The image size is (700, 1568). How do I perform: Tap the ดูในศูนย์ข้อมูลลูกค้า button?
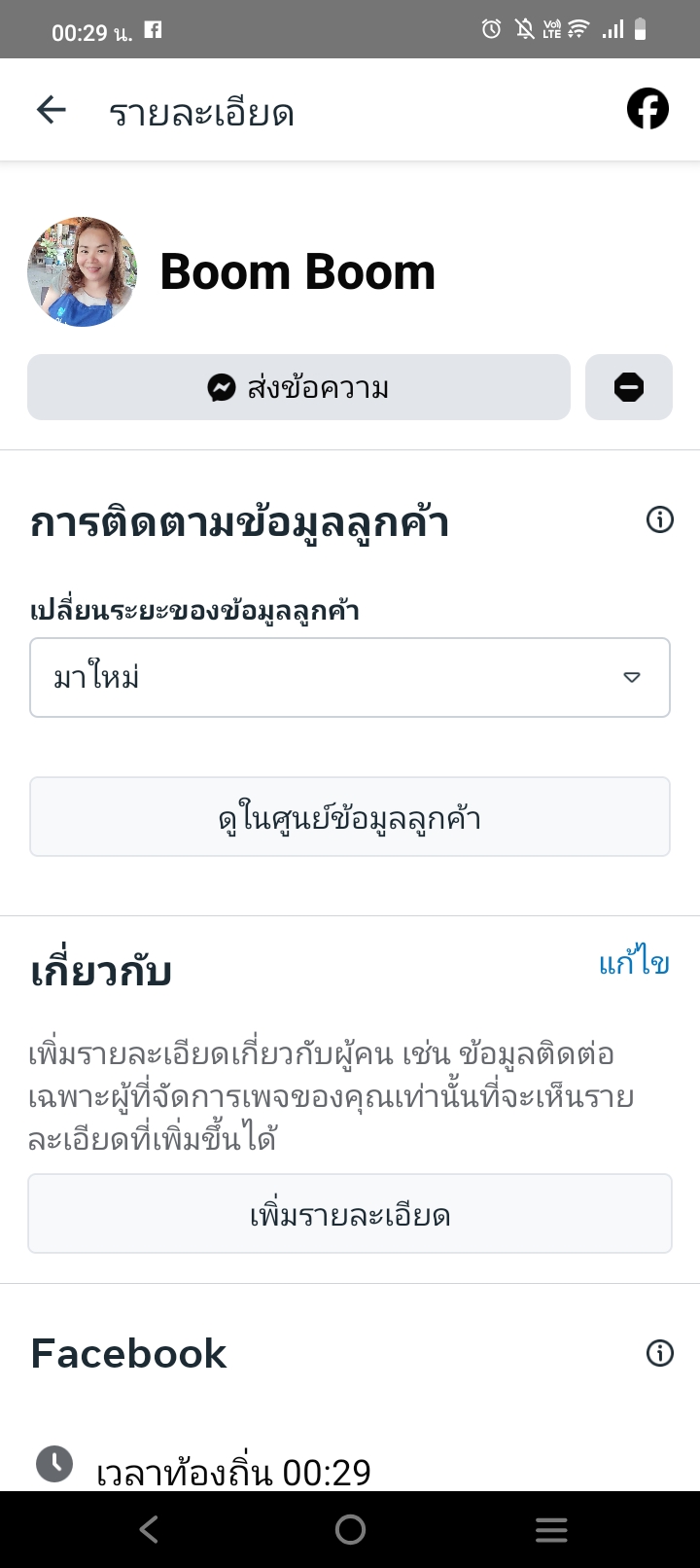(x=350, y=817)
